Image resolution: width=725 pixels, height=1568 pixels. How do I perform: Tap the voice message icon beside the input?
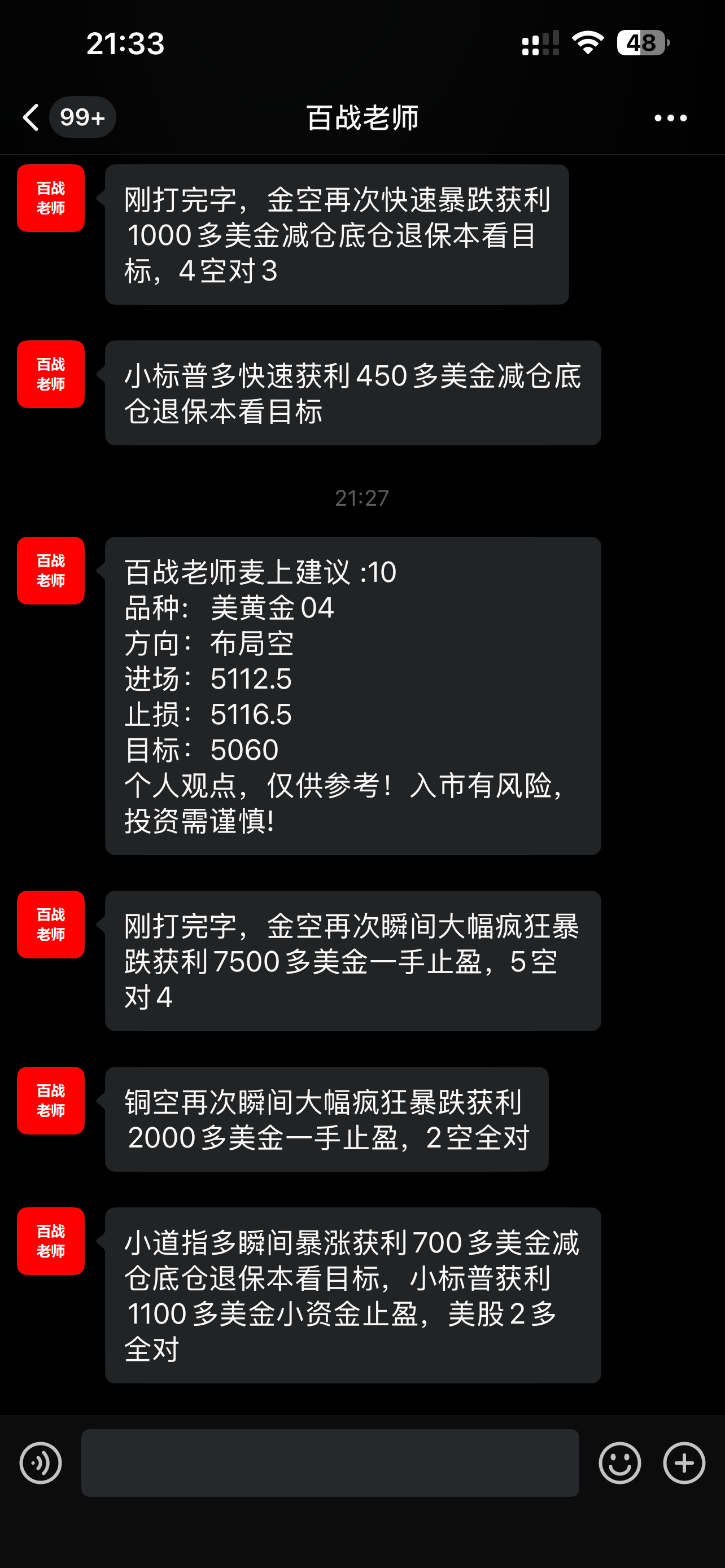click(x=40, y=1465)
